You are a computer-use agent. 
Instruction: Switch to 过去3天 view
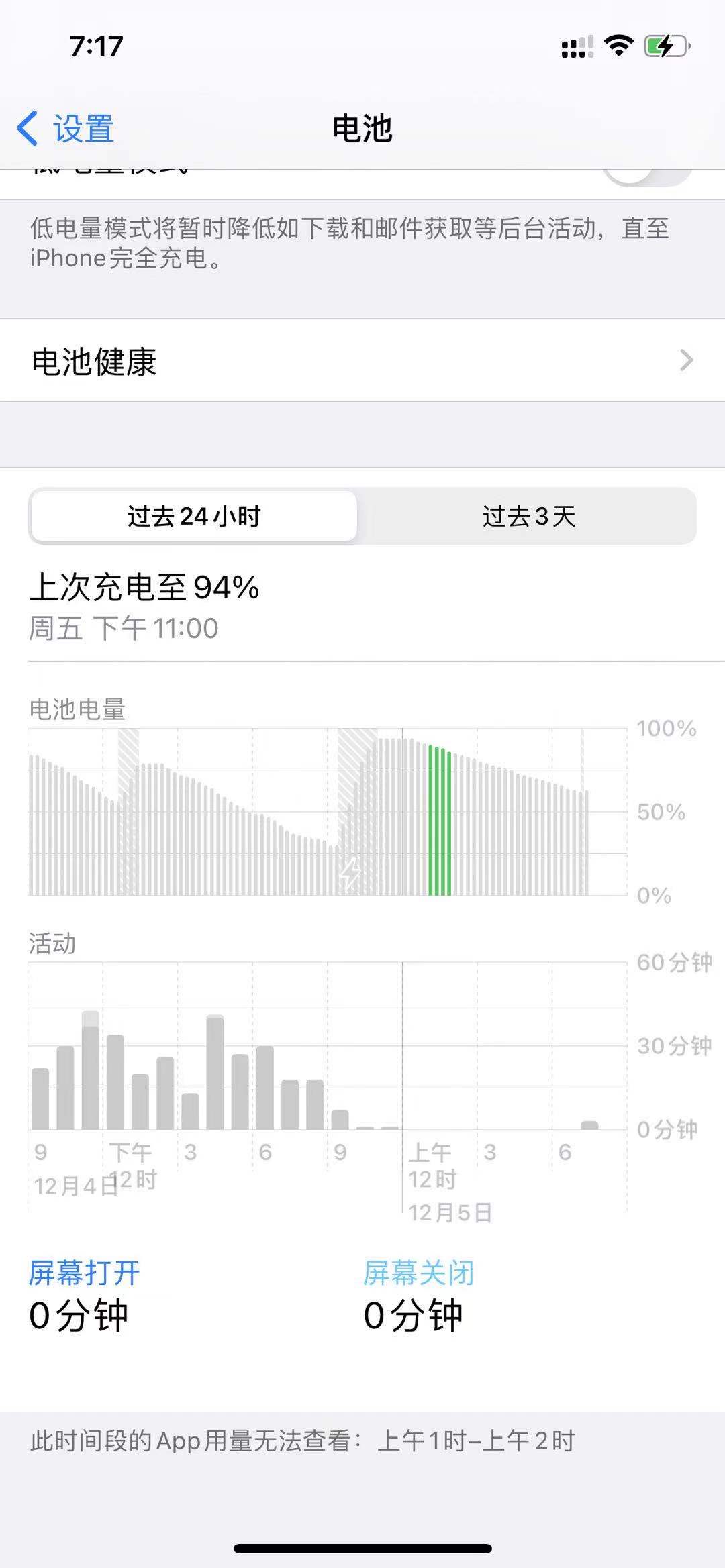pos(528,516)
